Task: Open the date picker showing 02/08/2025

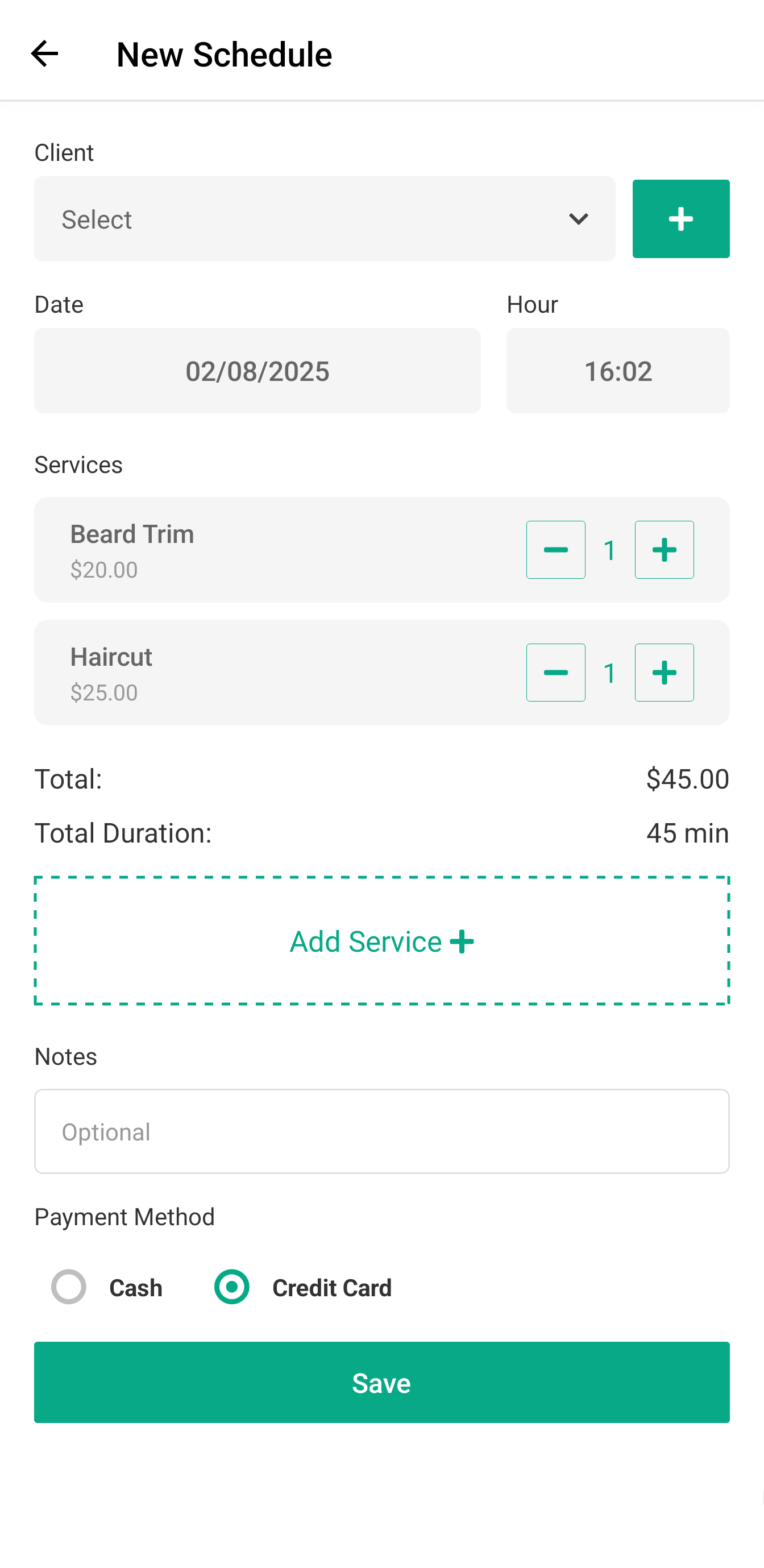Action: coord(257,370)
